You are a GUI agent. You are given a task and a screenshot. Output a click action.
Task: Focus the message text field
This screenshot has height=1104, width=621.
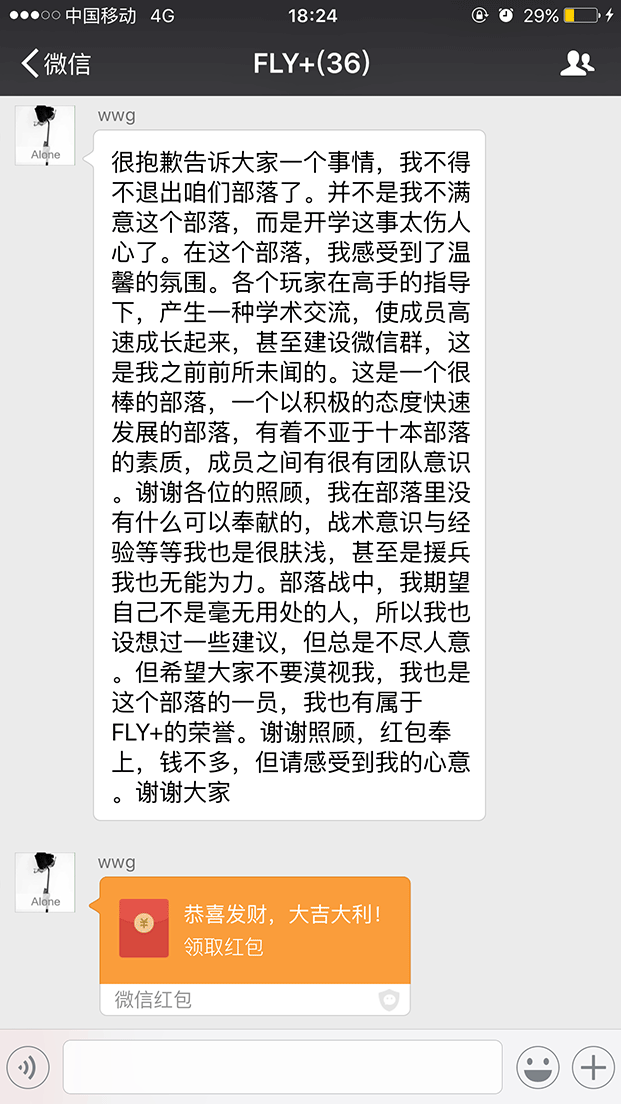point(282,1067)
